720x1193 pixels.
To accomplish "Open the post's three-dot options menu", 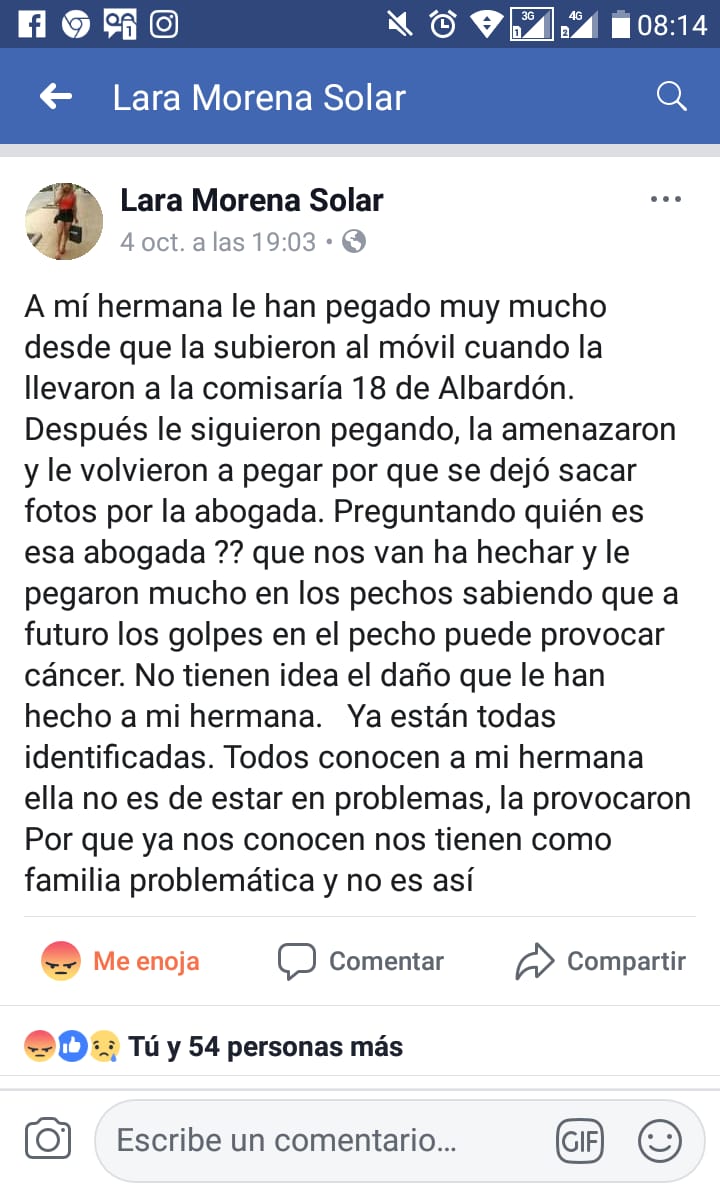I will point(665,199).
